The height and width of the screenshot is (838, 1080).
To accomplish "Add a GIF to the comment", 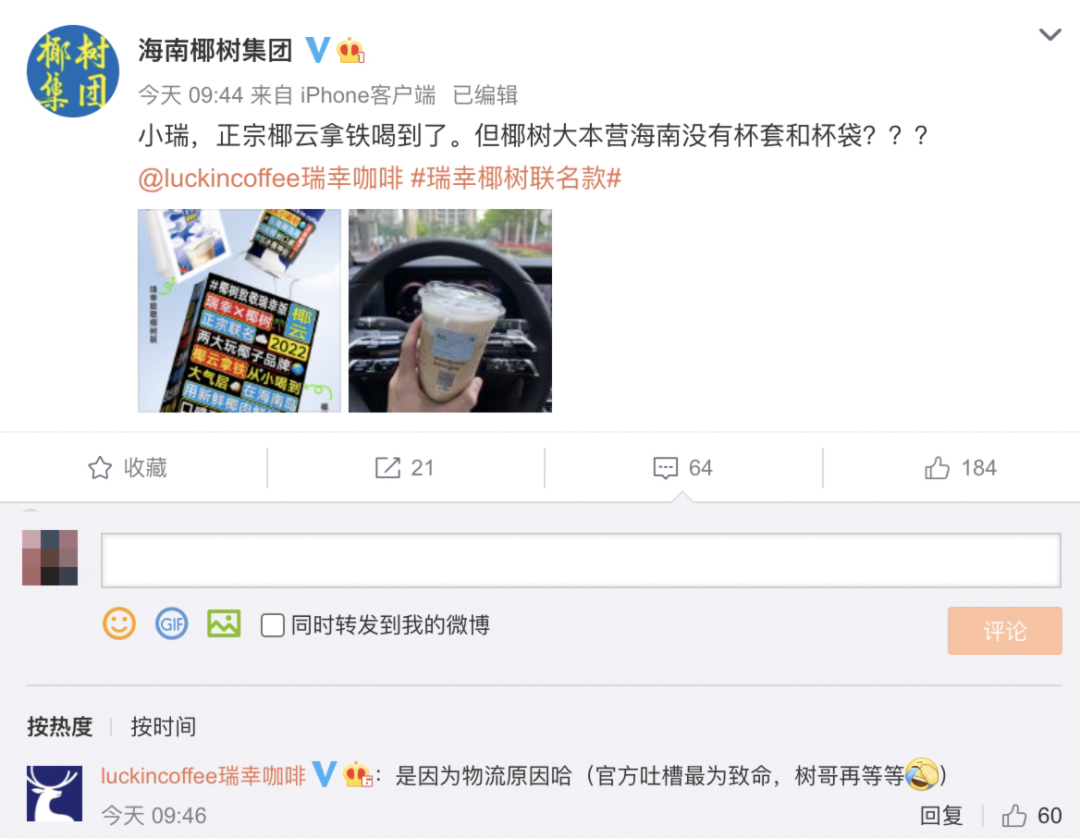I will [x=172, y=625].
